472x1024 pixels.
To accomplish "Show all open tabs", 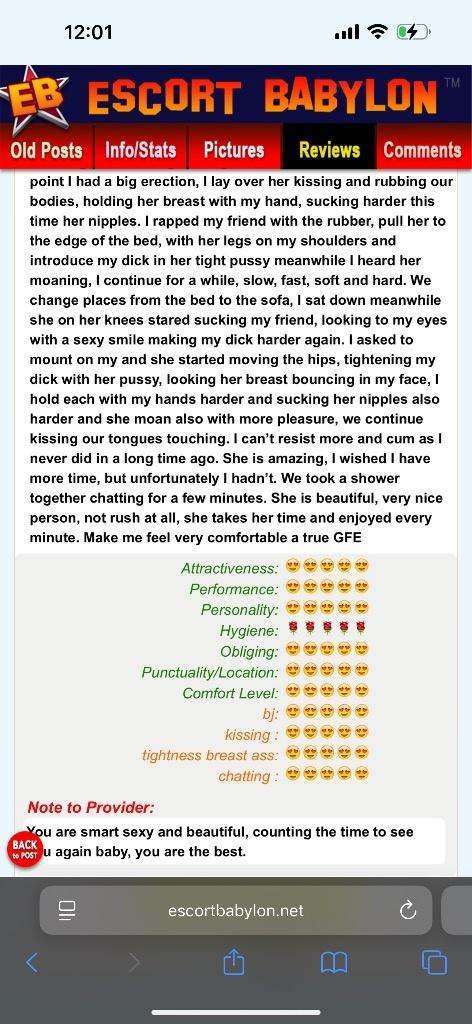I will (x=434, y=962).
